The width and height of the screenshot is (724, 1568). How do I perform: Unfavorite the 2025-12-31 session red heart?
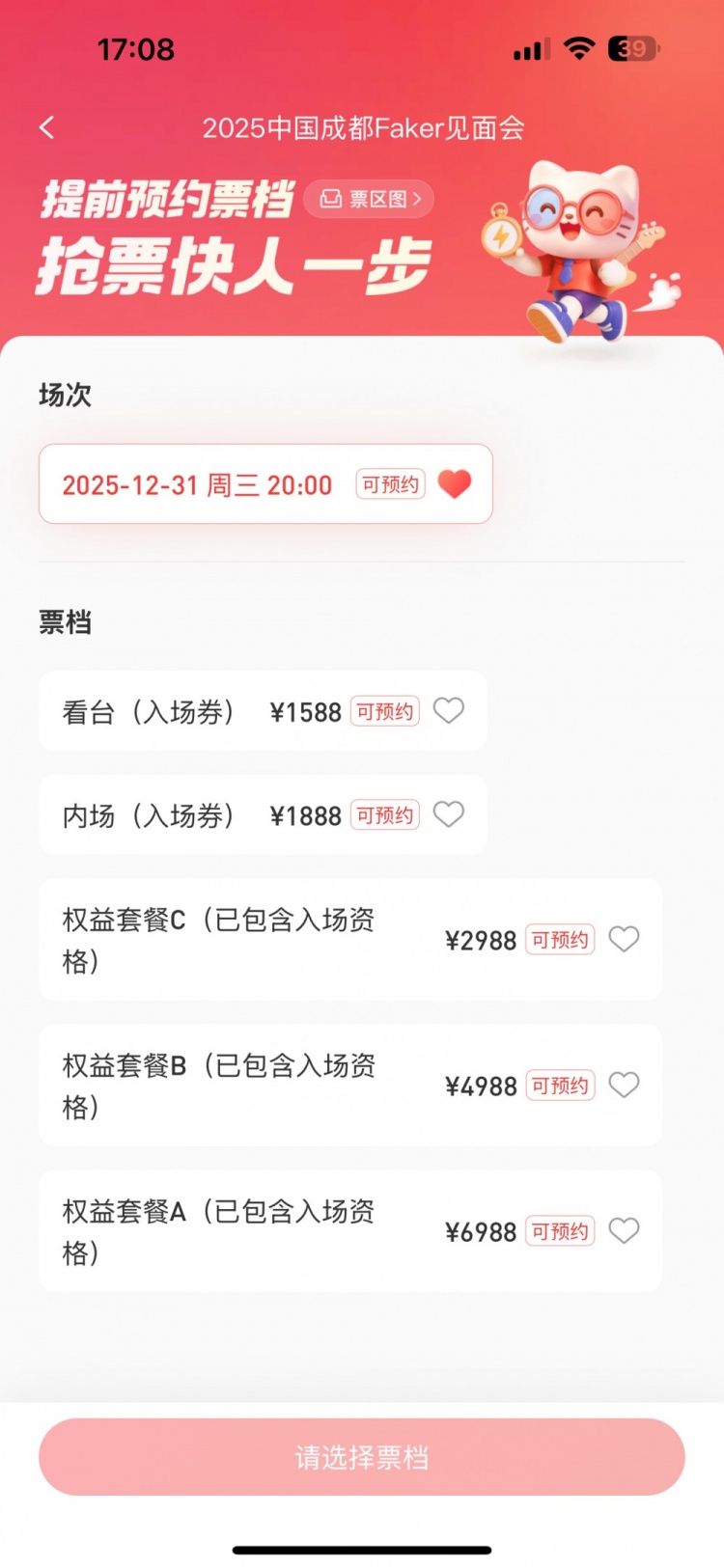(454, 483)
